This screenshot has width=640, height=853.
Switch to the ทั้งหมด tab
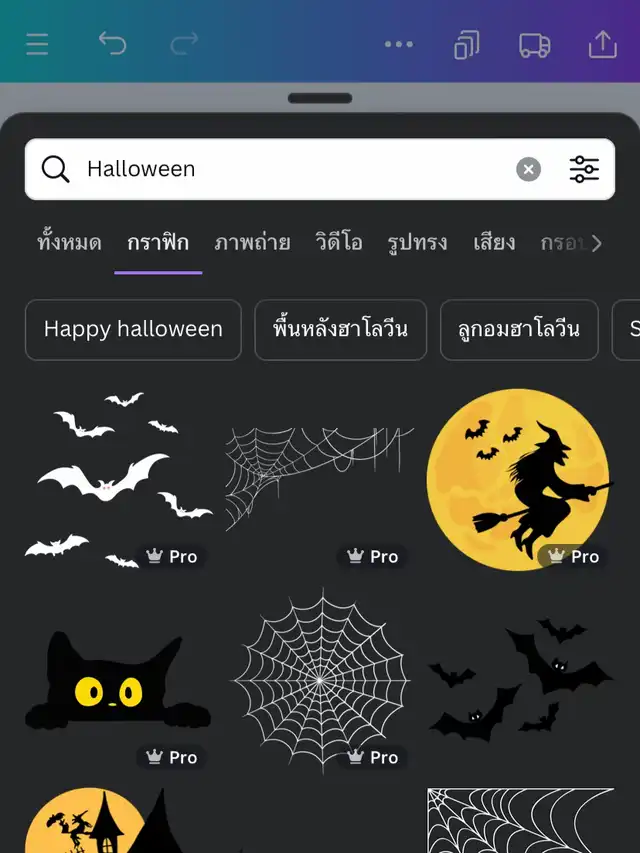coord(69,243)
